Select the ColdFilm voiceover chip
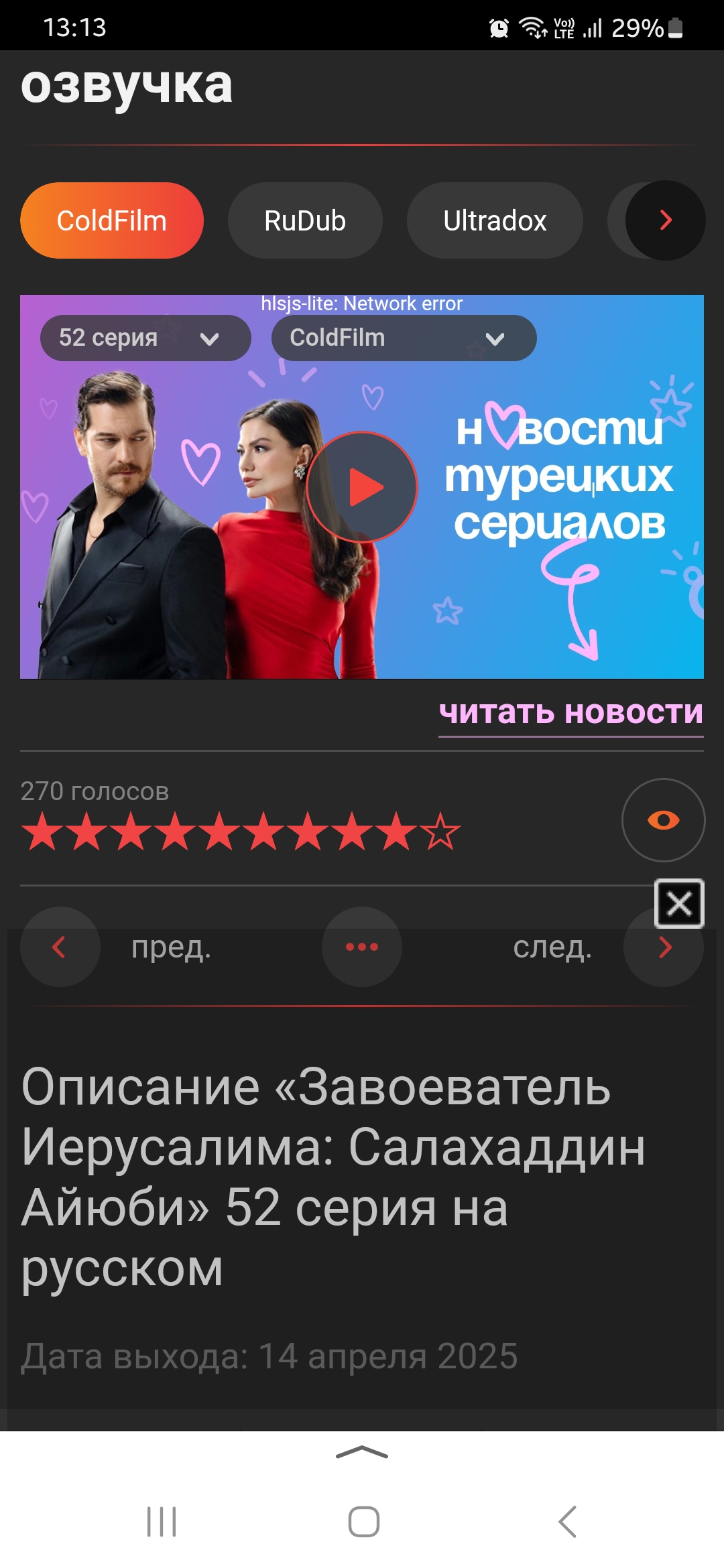The width and height of the screenshot is (724, 1568). coord(112,220)
